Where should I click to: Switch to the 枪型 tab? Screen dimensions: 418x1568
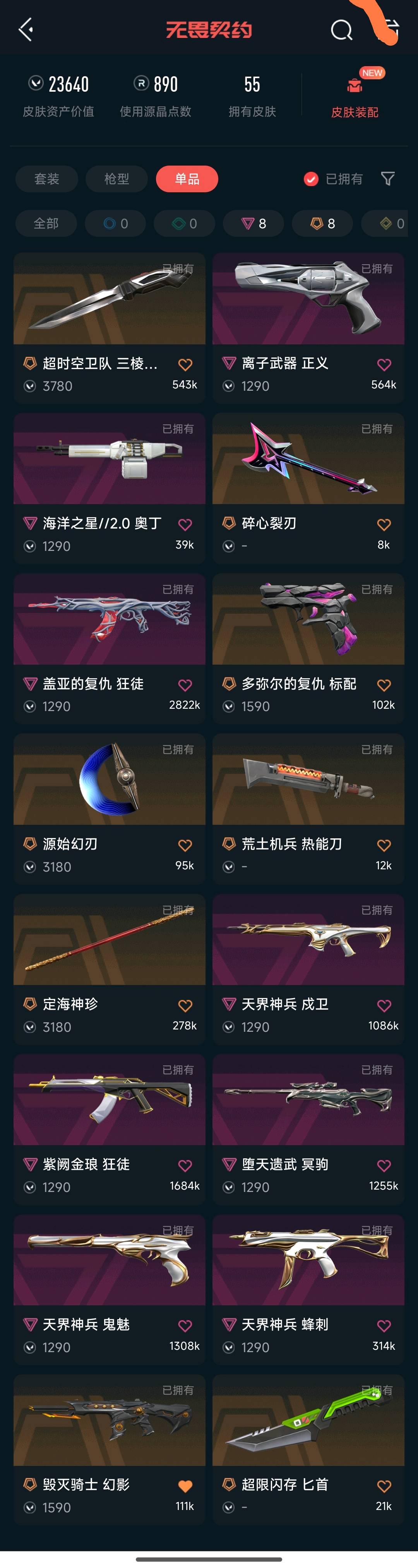[116, 179]
